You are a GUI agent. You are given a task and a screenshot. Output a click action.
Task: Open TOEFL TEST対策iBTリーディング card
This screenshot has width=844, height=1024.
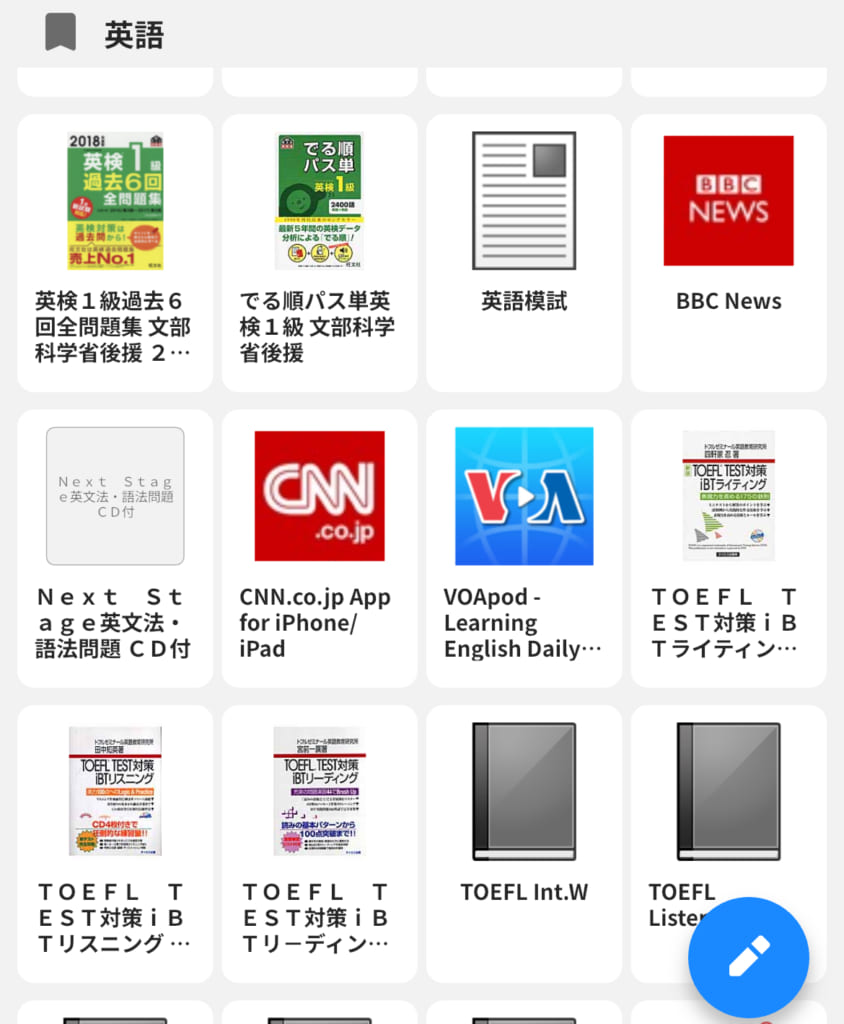pos(319,842)
